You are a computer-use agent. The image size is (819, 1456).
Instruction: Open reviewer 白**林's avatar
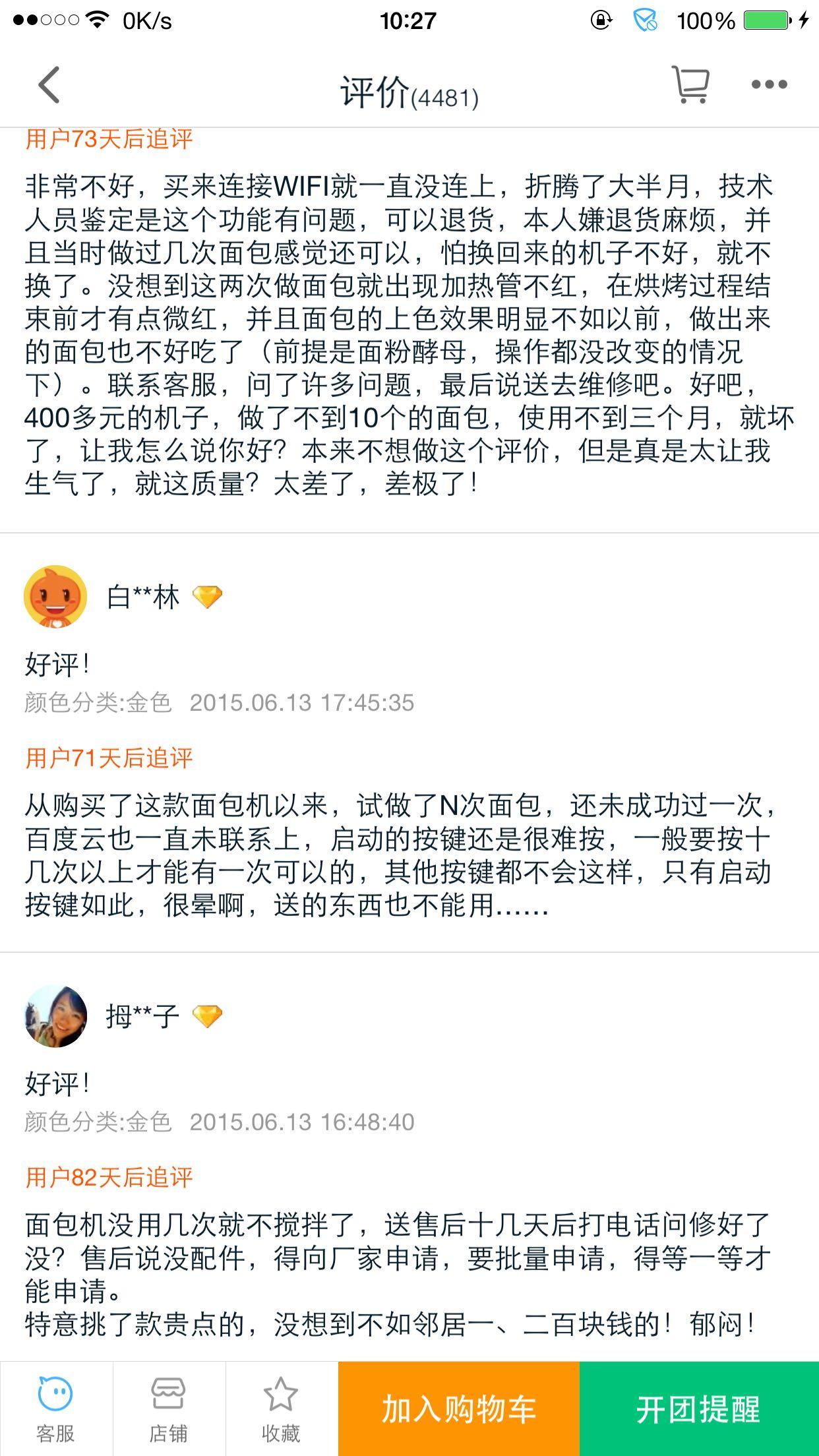pos(55,597)
